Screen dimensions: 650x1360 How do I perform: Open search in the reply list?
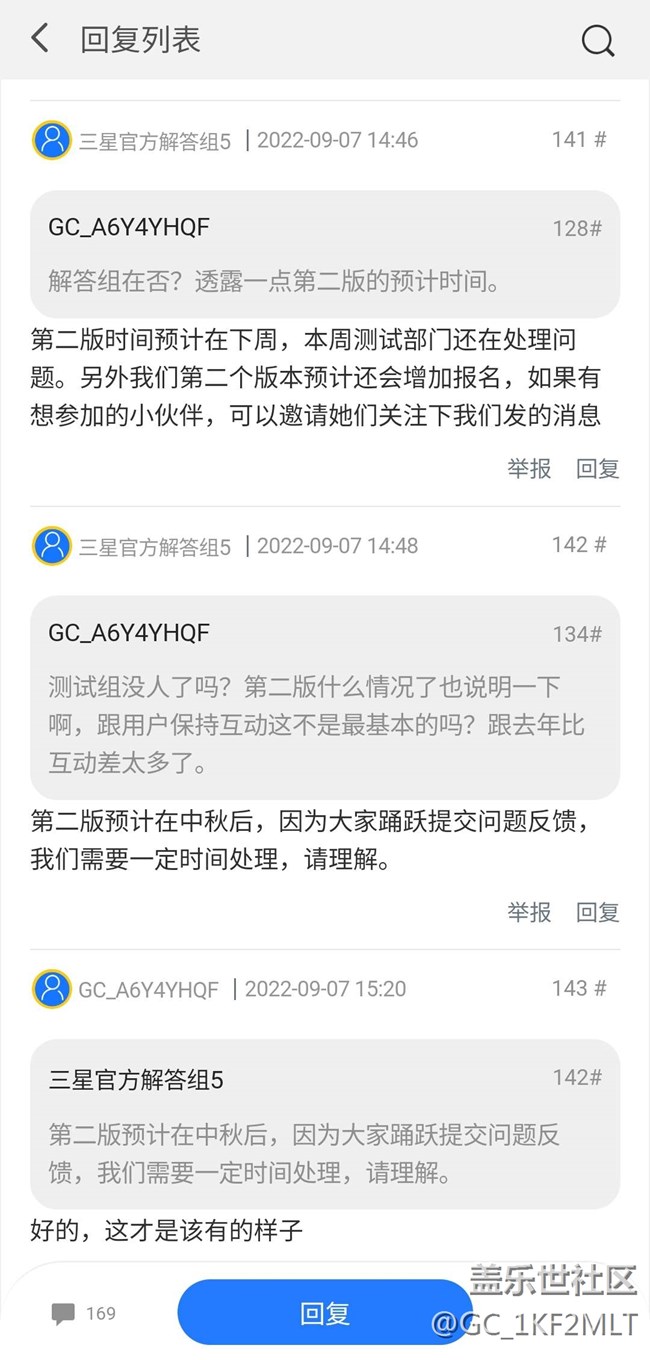click(598, 40)
